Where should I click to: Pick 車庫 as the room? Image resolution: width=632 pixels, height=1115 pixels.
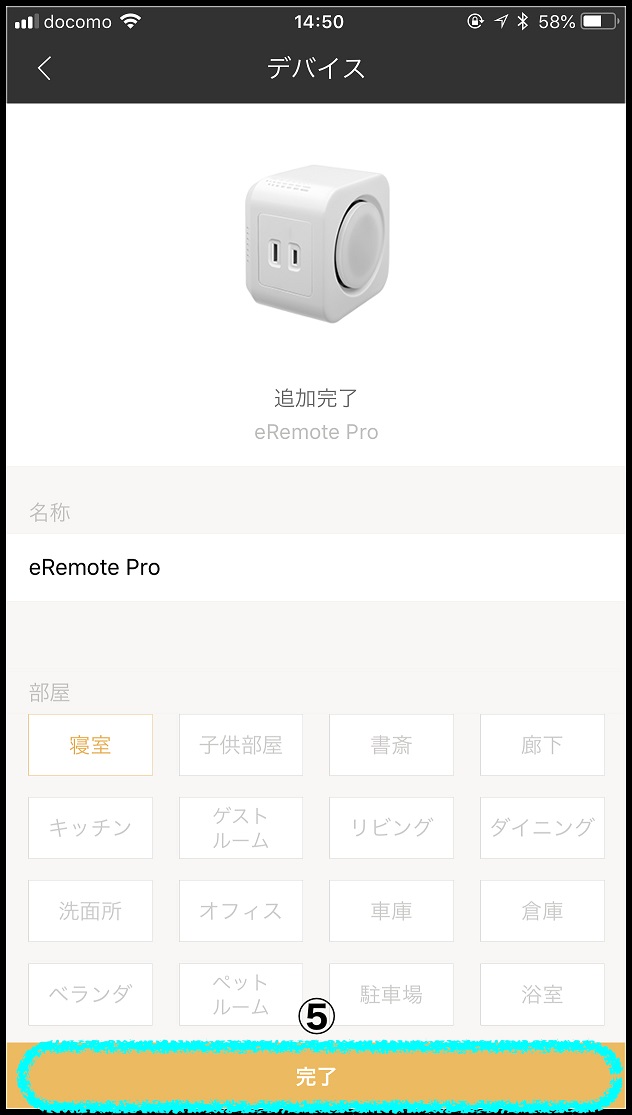tap(392, 911)
